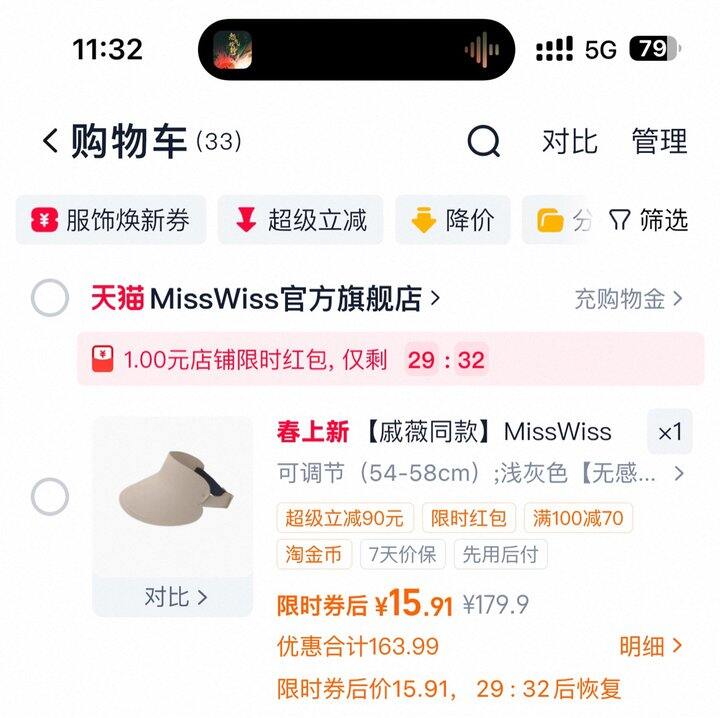This screenshot has height=718, width=720.
Task: Filter by 降价 items
Action: click(453, 220)
